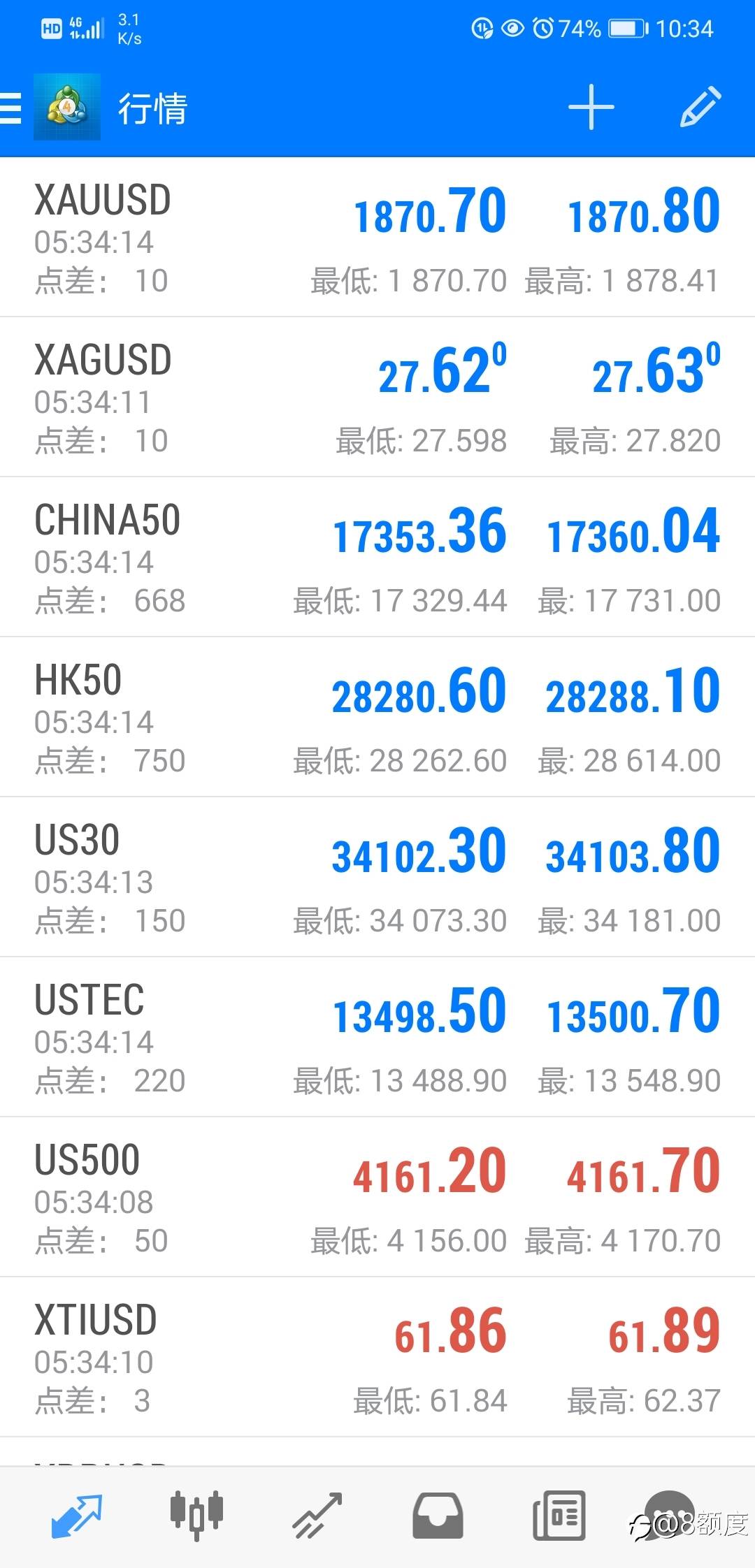Choose the USTEC quote row
This screenshot has width=755, height=1568.
point(377,1038)
